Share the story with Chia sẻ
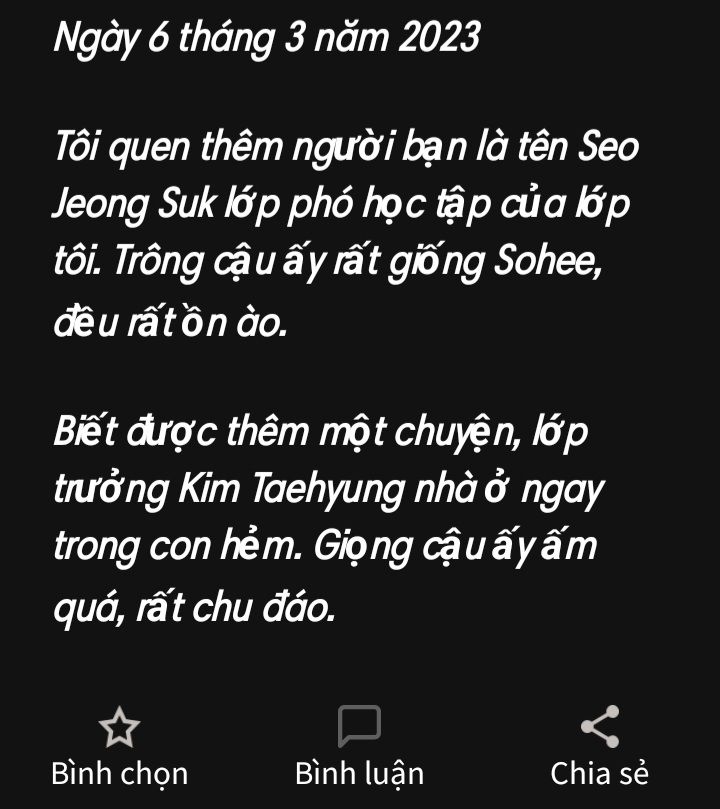Screen dimensions: 720x809 point(599,746)
